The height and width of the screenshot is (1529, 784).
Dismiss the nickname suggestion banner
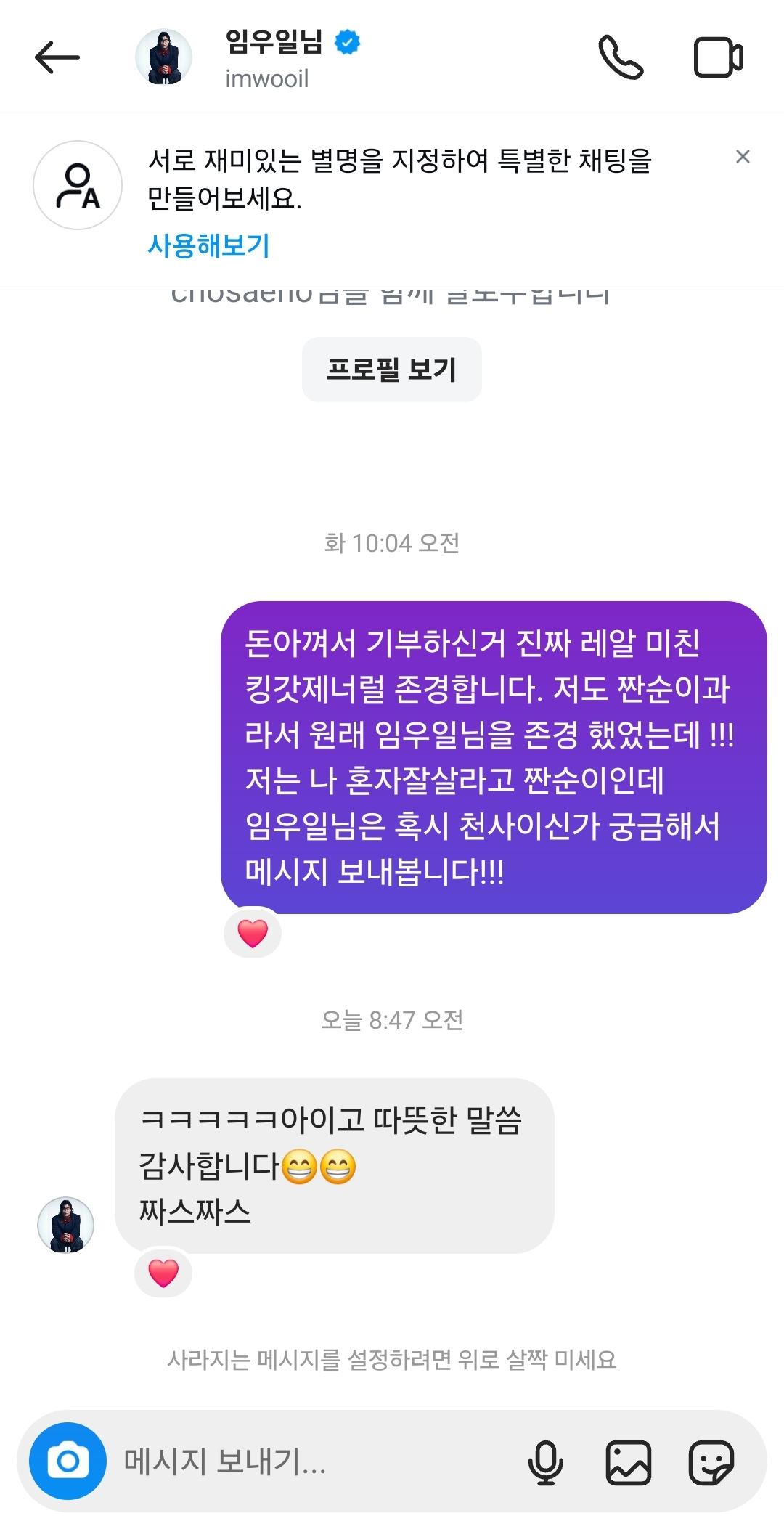click(x=742, y=157)
